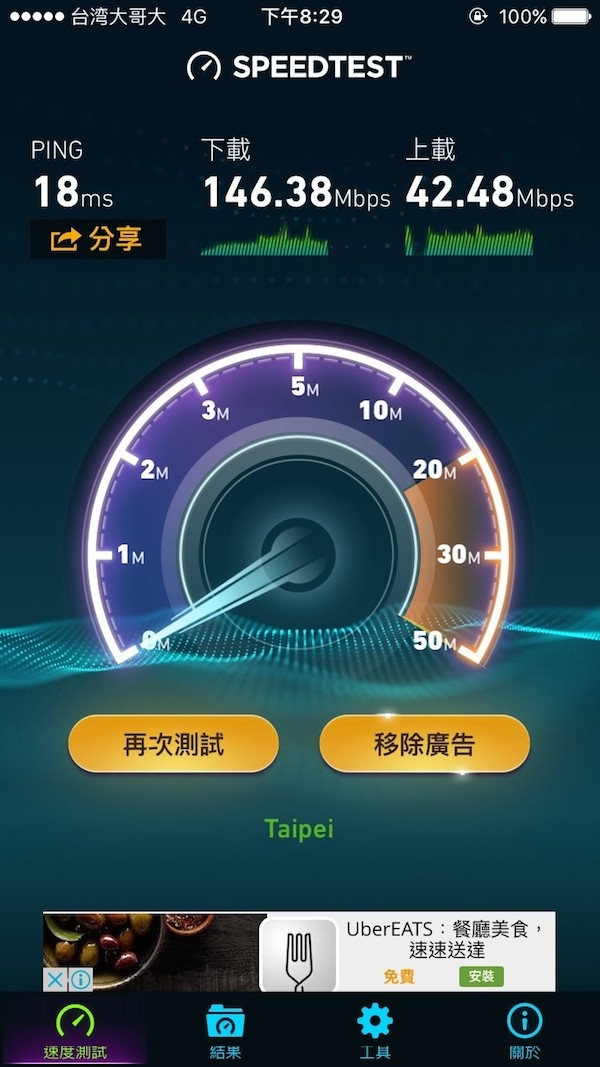Viewport: 600px width, 1067px height.
Task: Switch to the 速度測試 tab
Action: click(x=75, y=1030)
